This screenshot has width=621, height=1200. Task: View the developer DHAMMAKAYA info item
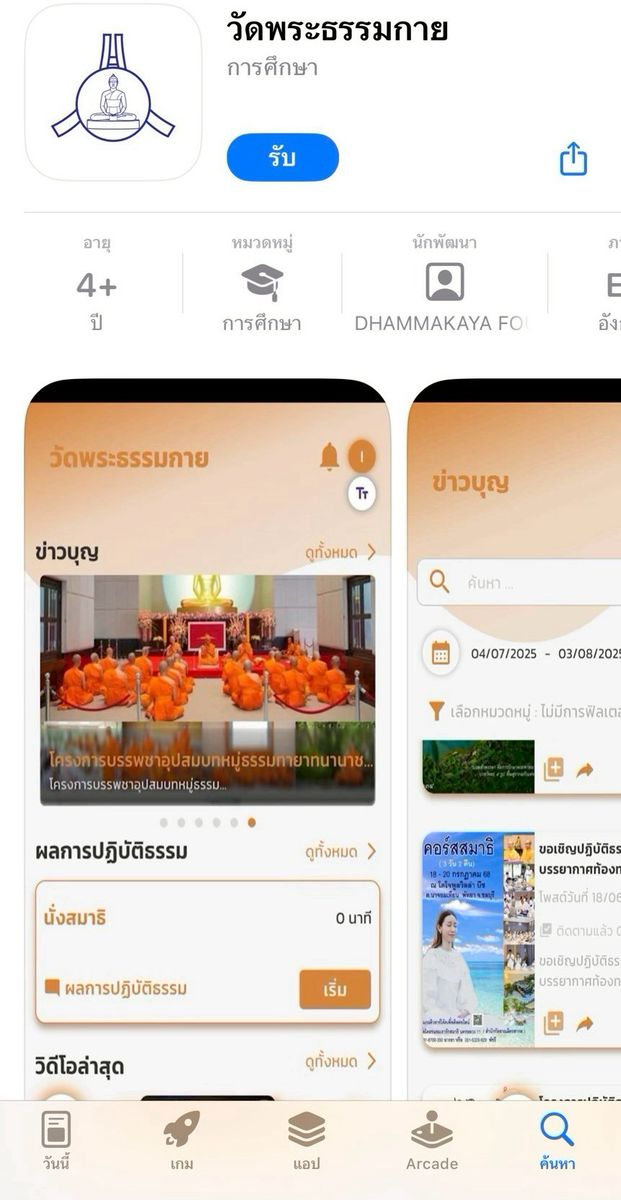click(x=444, y=285)
